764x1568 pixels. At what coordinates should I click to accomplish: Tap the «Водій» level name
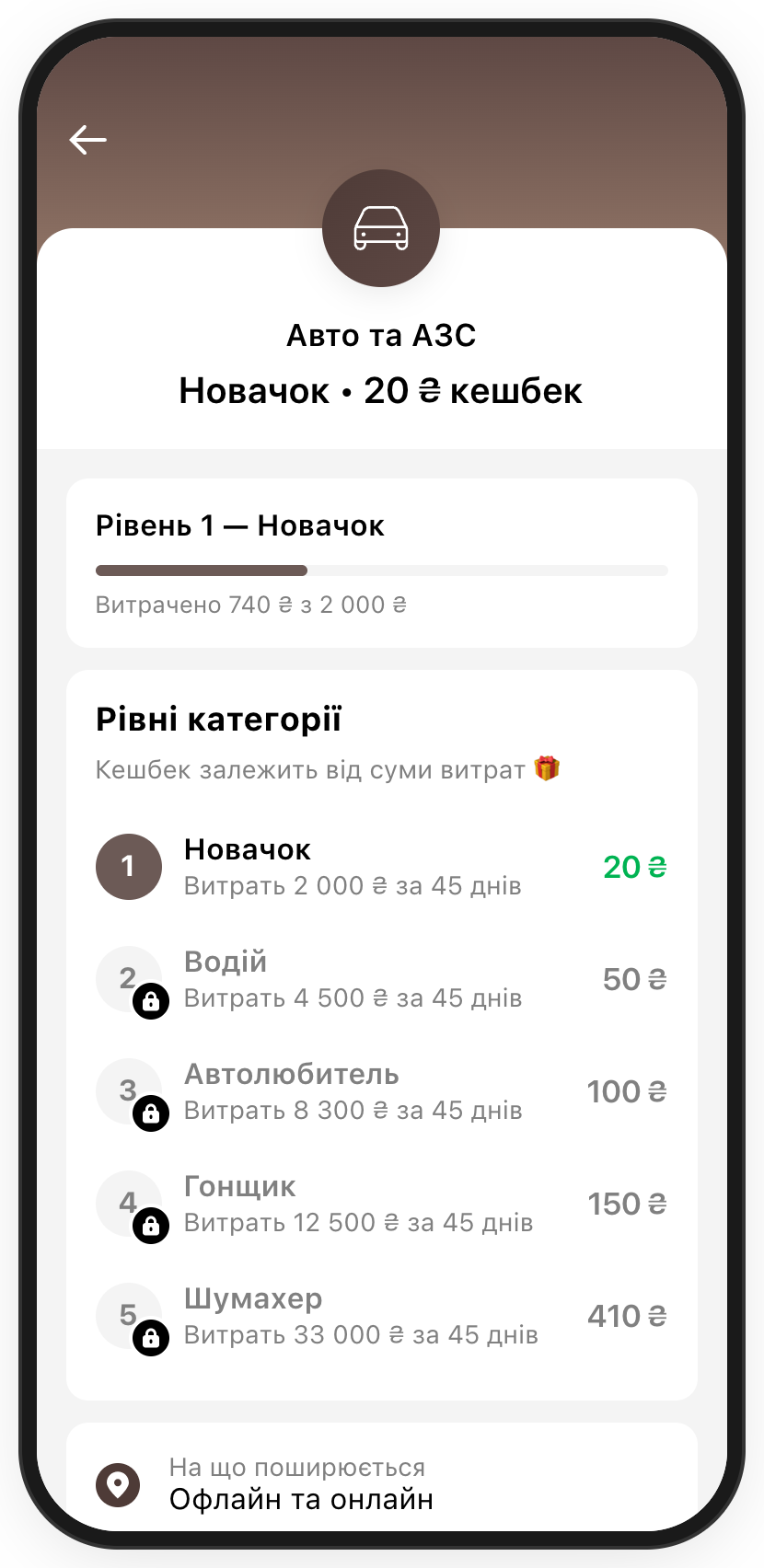click(226, 962)
